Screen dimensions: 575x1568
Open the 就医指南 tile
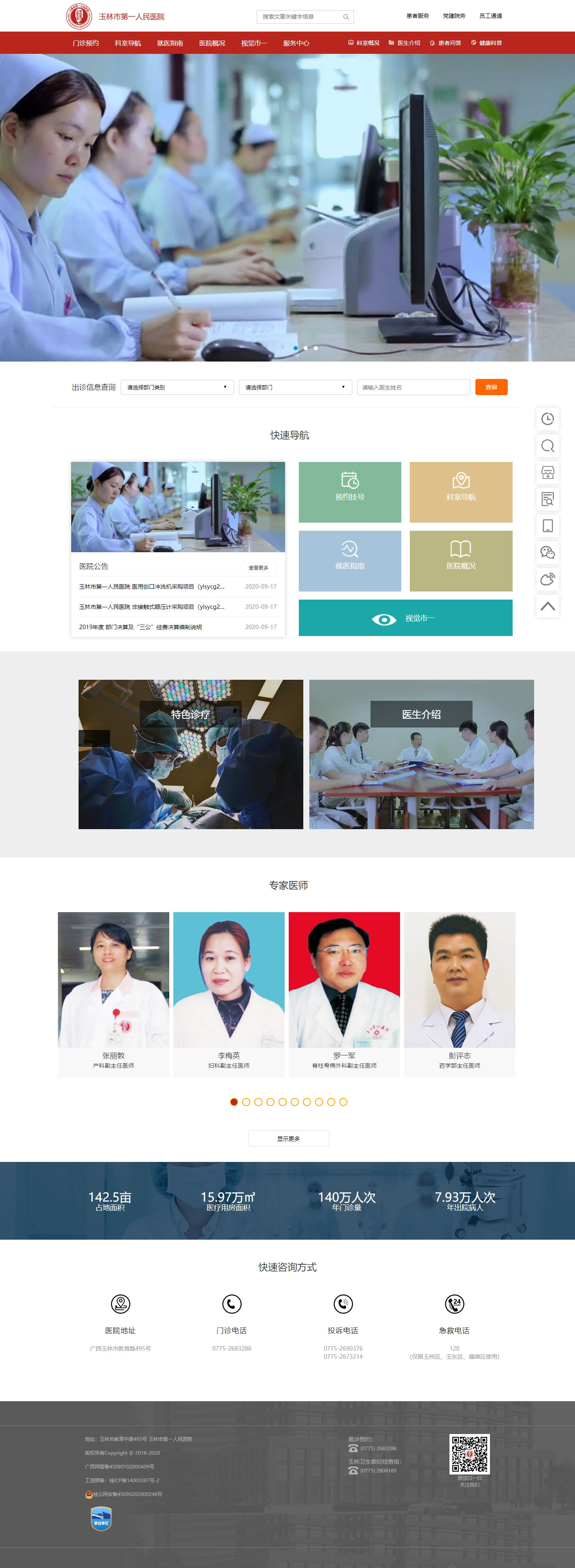[349, 561]
